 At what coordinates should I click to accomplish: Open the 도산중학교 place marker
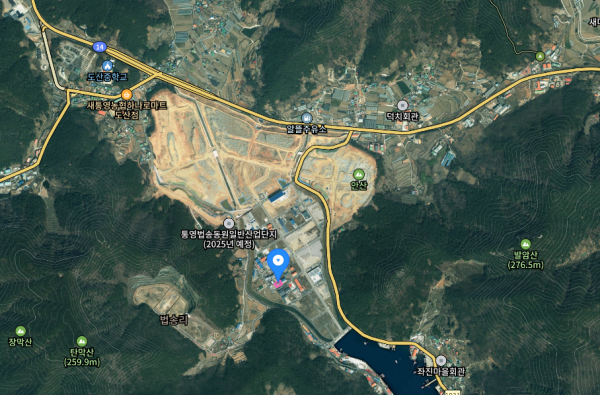coord(107,65)
